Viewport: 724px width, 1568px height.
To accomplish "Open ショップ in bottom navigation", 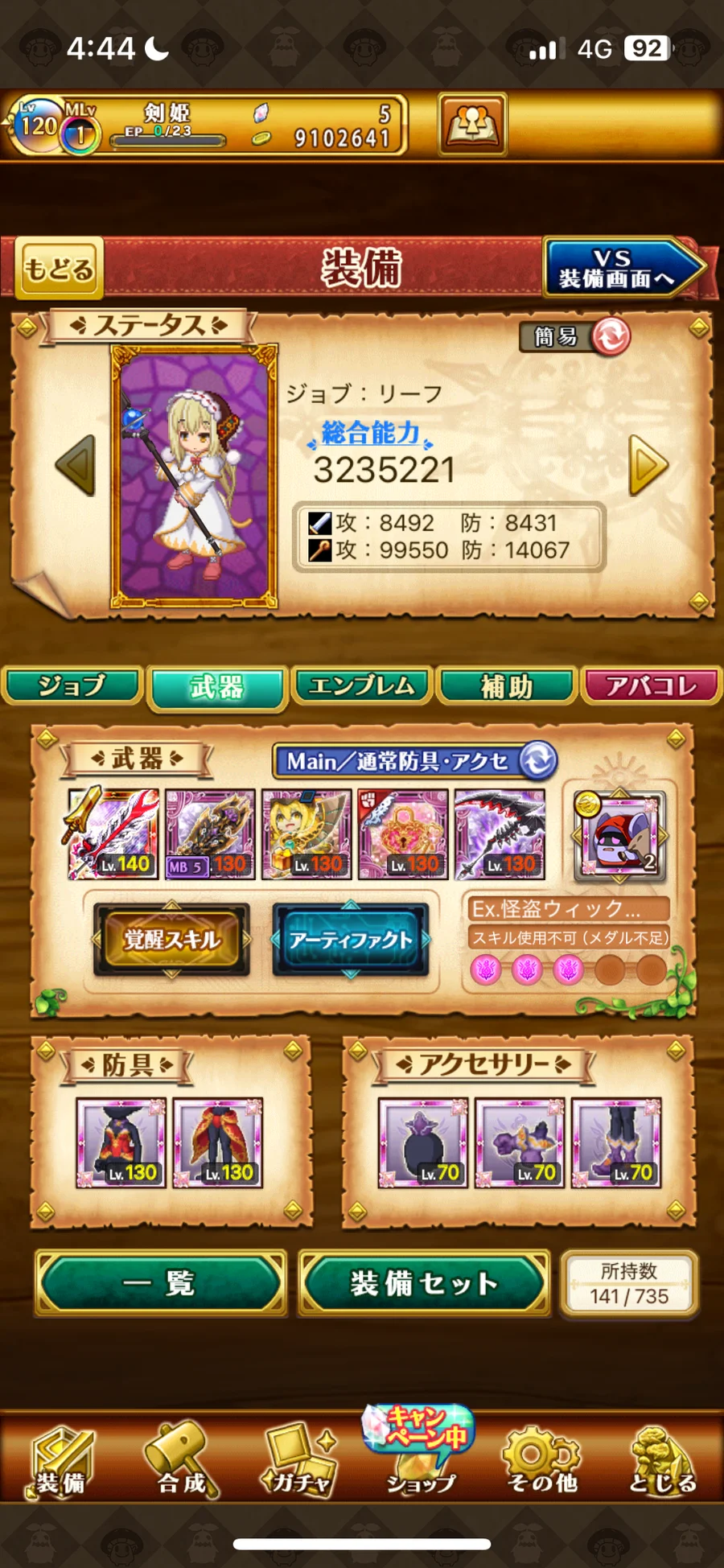I will point(420,1456).
